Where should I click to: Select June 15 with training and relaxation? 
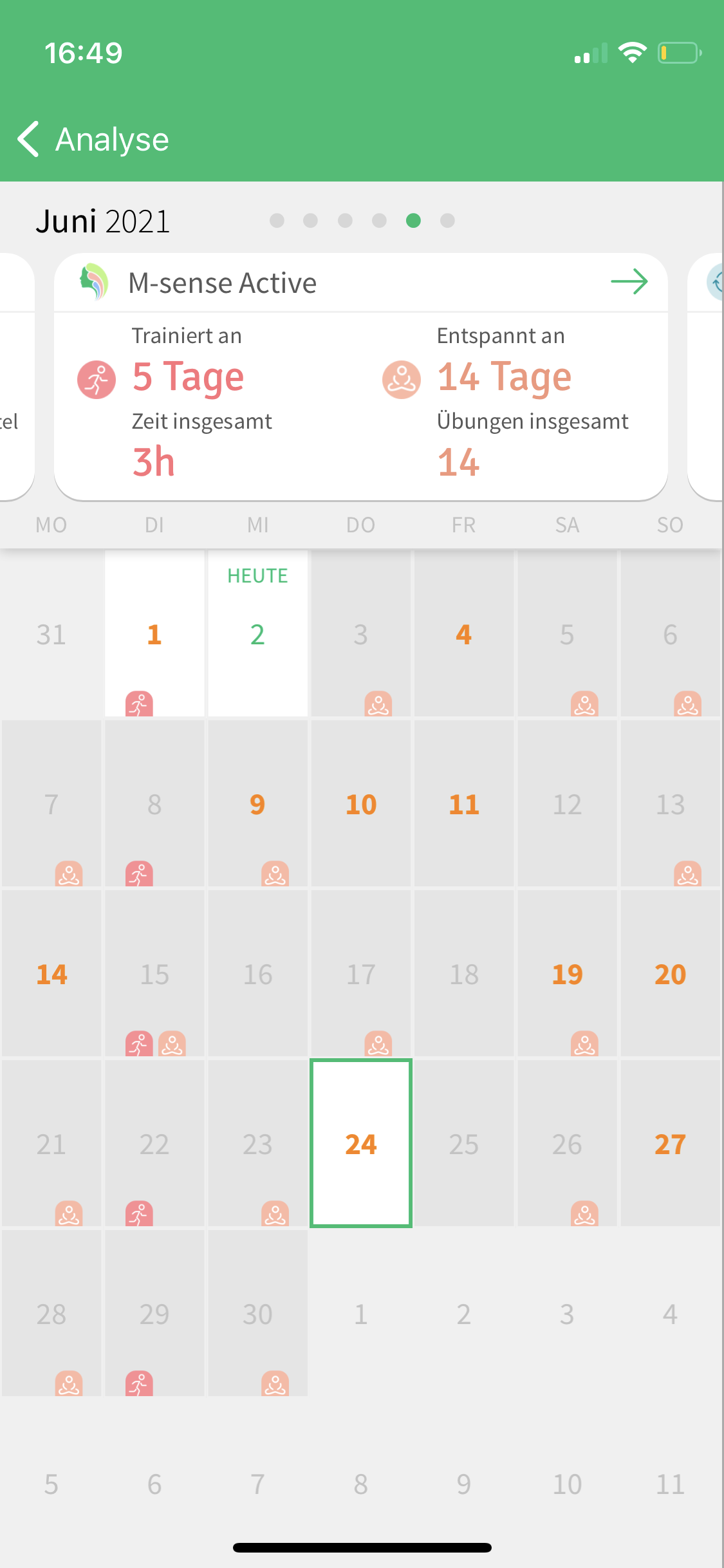(x=154, y=974)
